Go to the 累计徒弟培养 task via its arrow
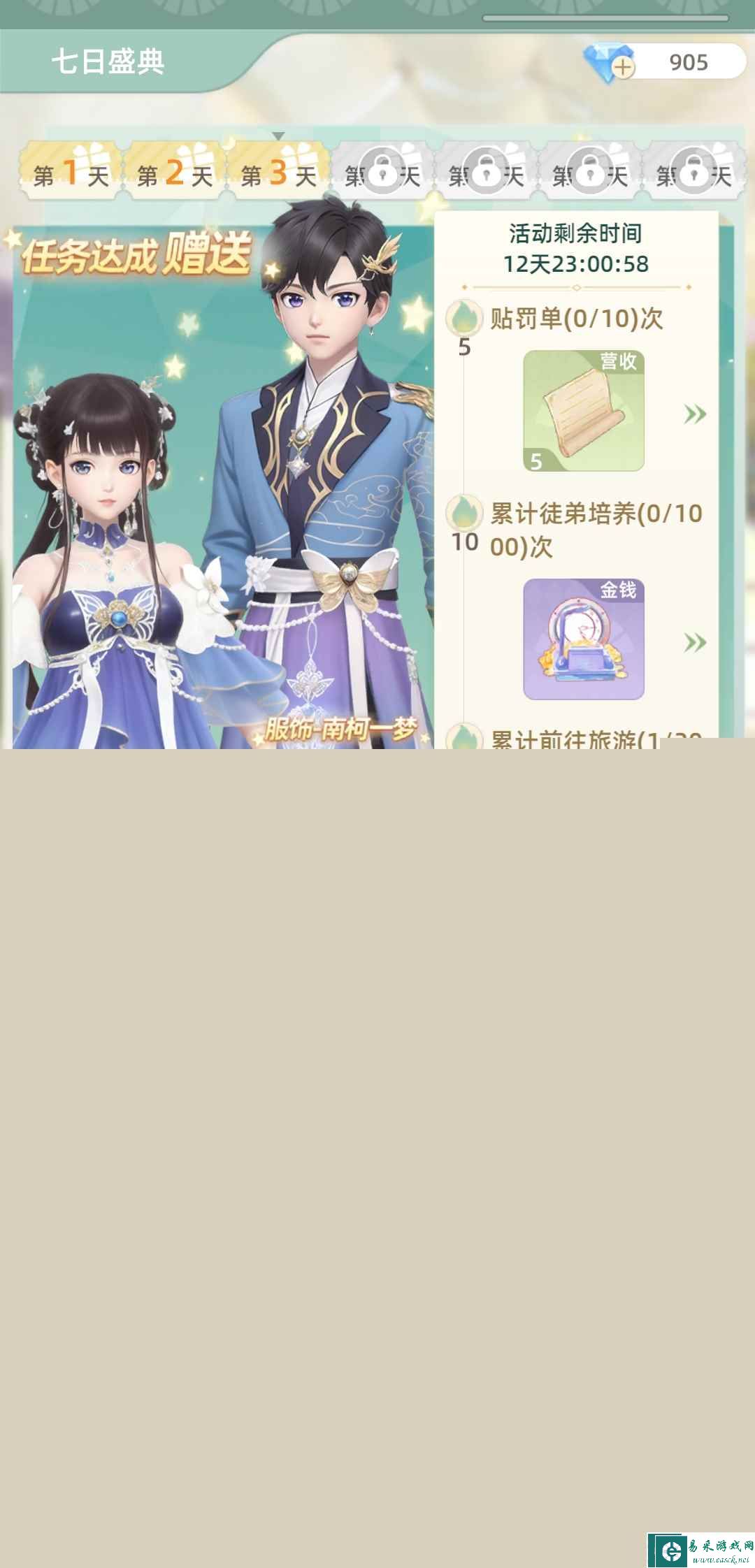This screenshot has width=755, height=1568. click(x=695, y=642)
